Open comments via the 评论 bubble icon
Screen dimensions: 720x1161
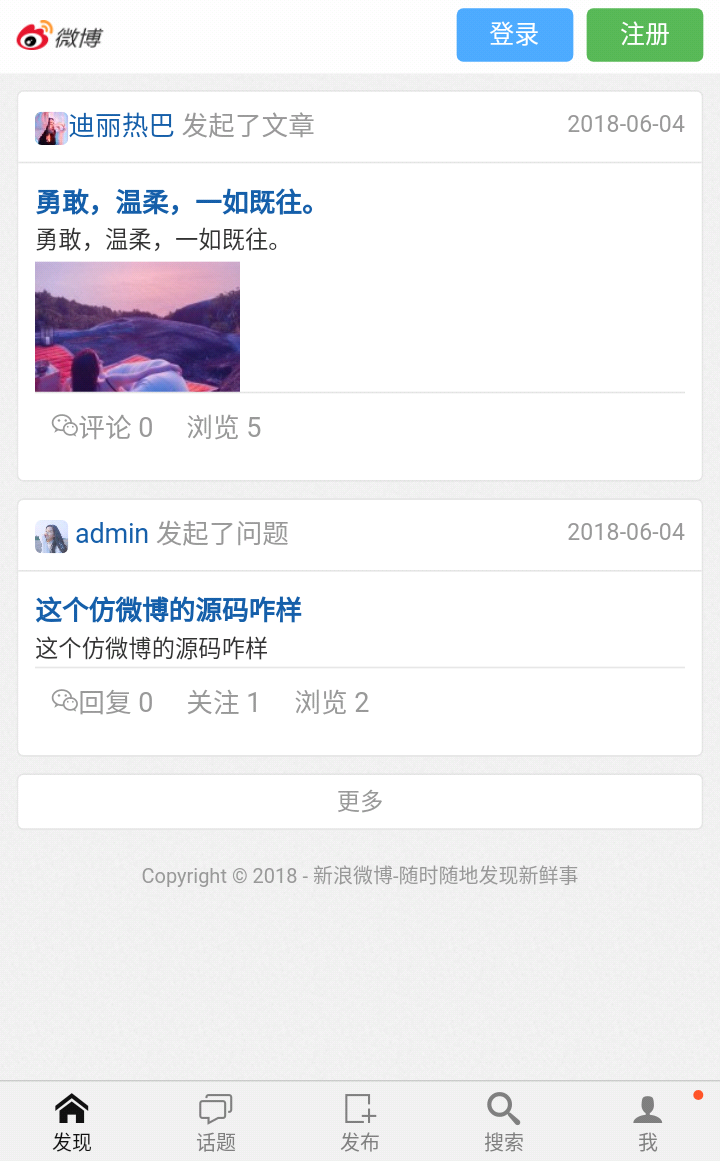(66, 426)
